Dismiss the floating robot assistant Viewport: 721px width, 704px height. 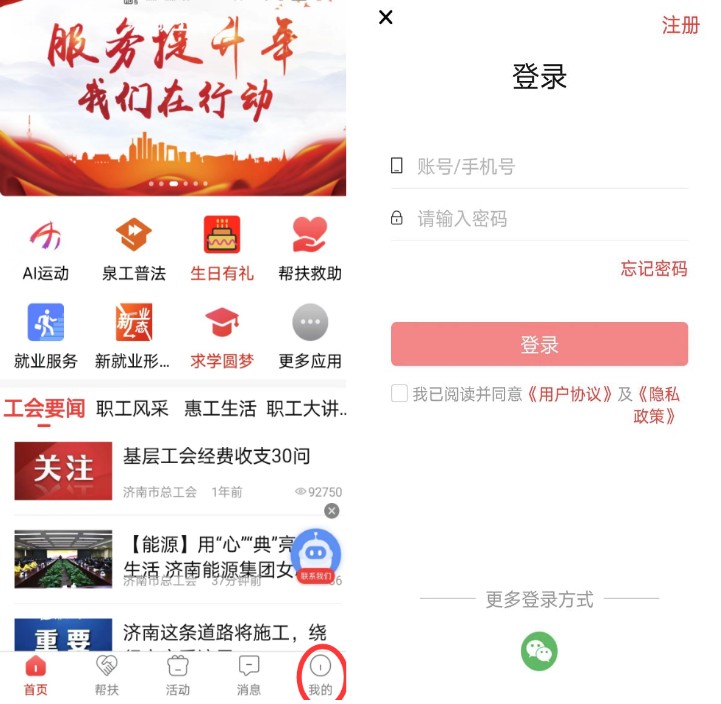tap(332, 511)
